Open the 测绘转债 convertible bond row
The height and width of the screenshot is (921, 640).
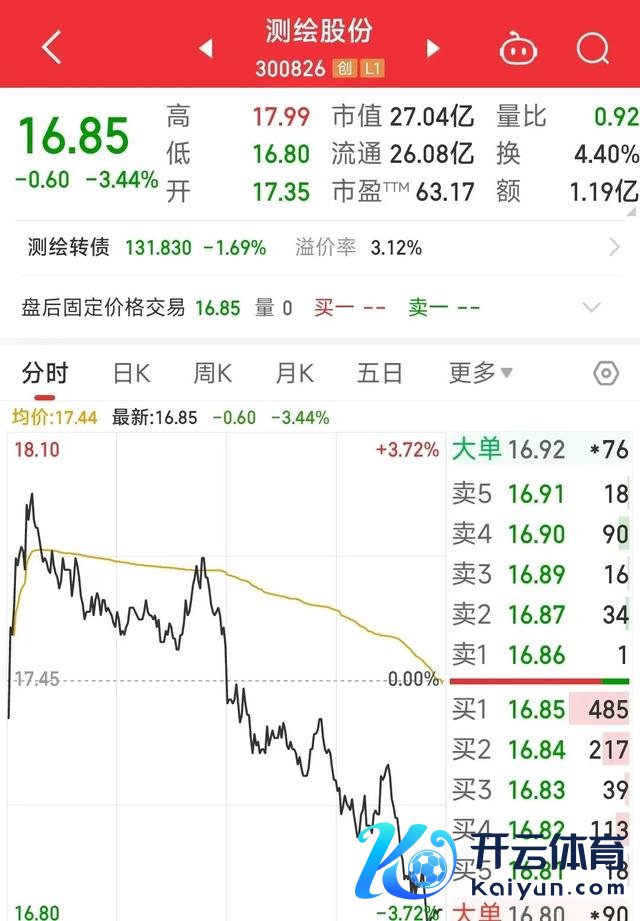(320, 247)
